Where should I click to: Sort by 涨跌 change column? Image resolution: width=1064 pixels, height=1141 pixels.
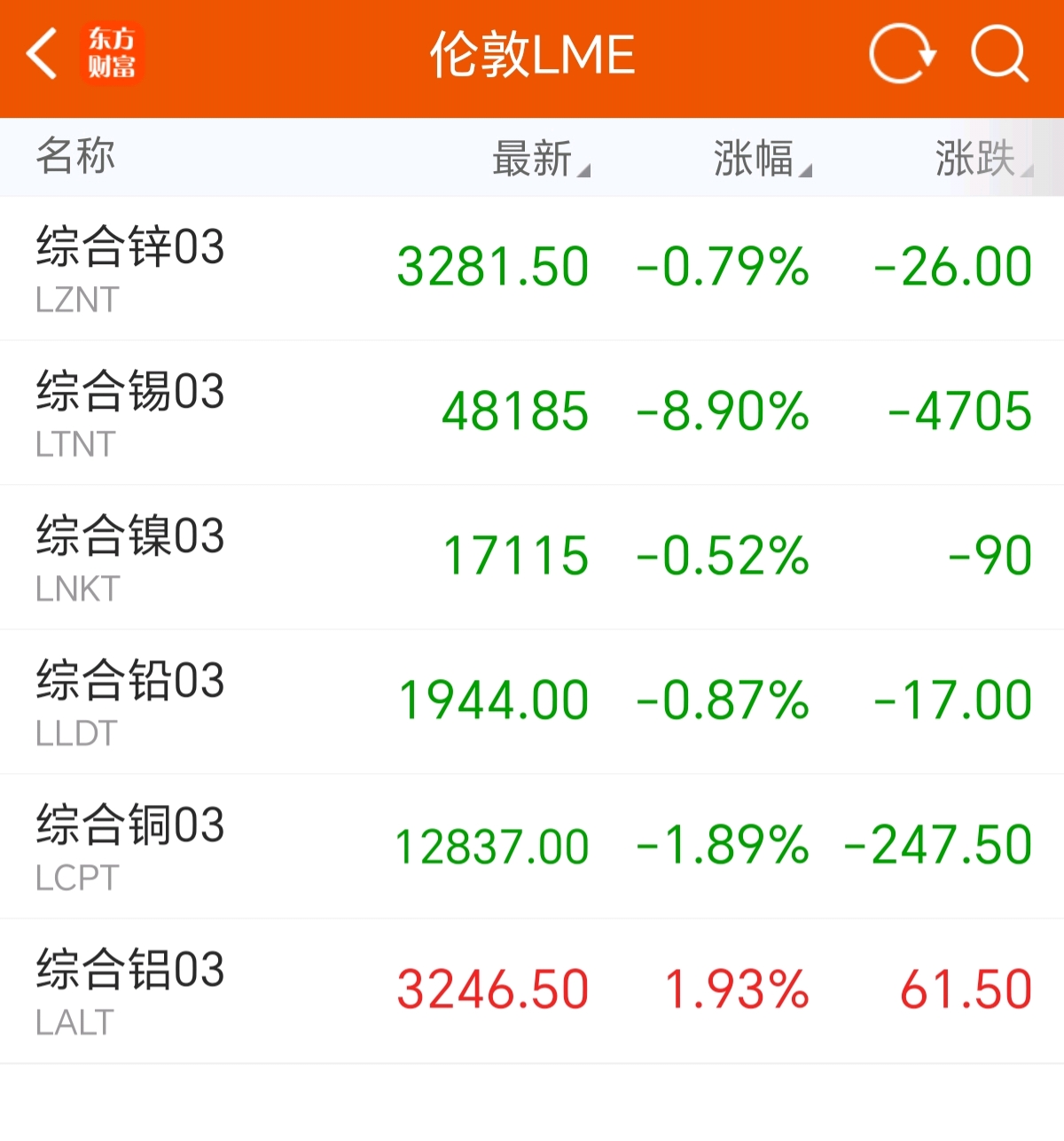tap(982, 159)
